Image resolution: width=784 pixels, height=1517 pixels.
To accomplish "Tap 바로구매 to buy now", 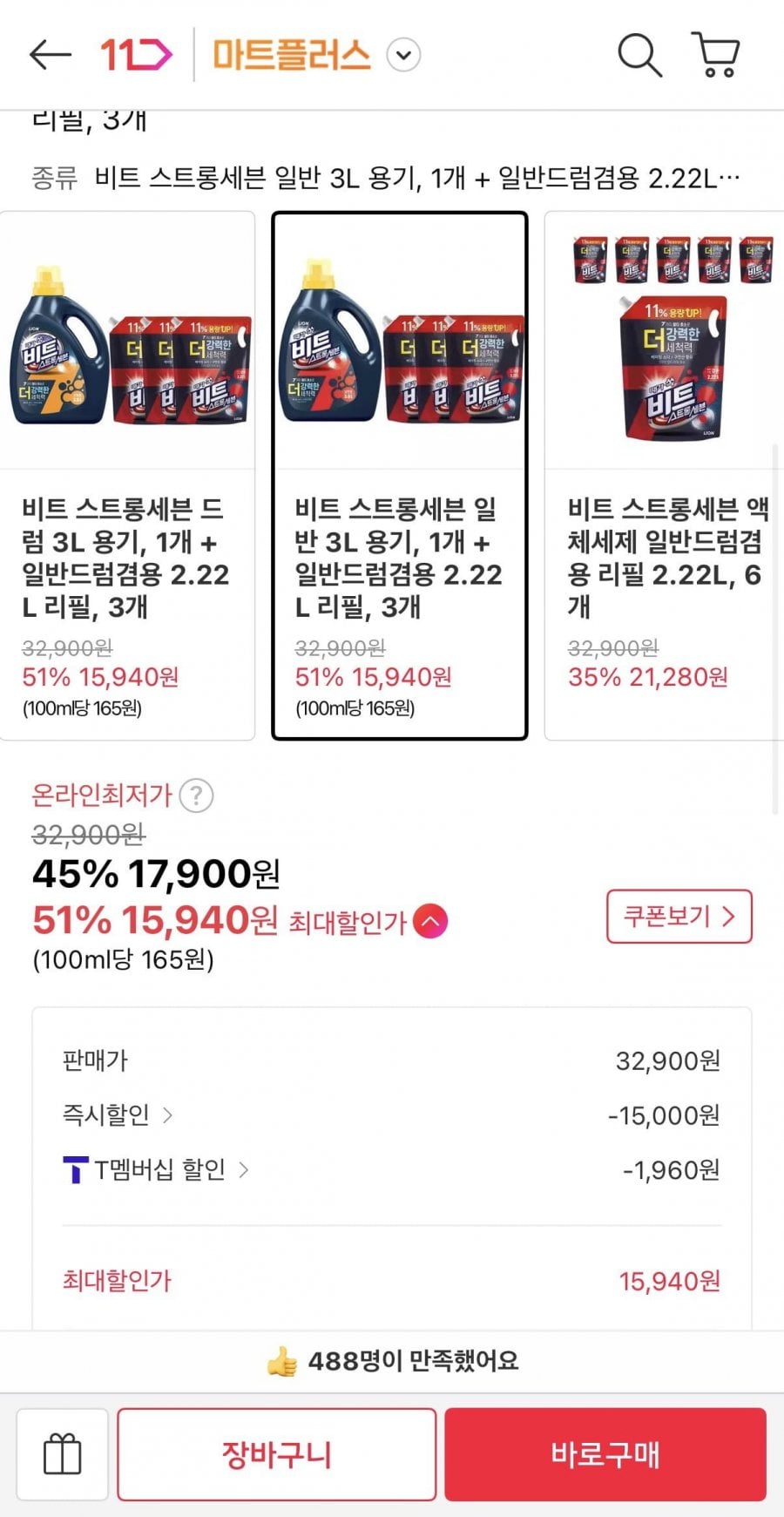I will [x=605, y=1454].
